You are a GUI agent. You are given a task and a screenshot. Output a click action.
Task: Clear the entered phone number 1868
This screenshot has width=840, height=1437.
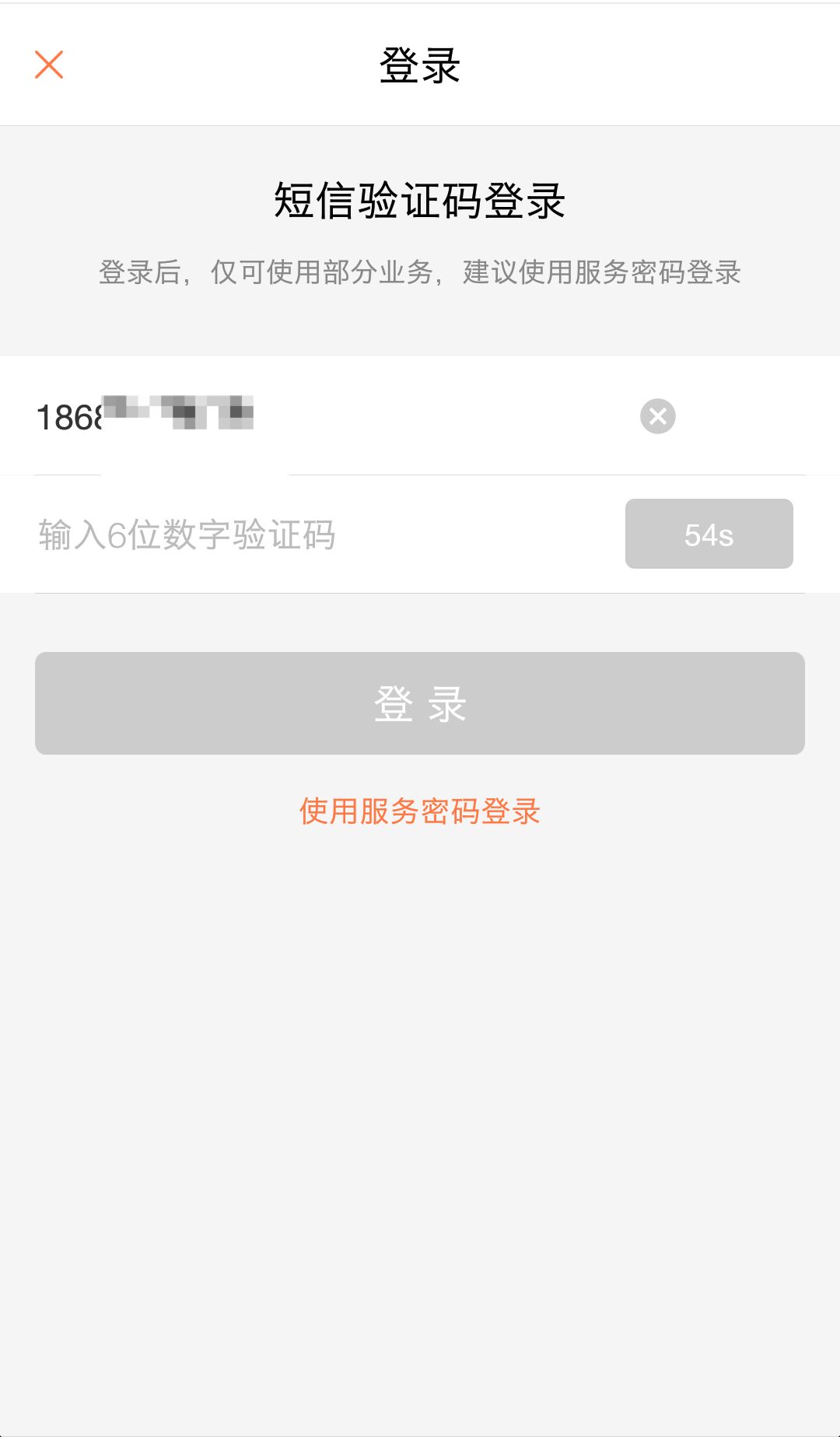click(657, 417)
